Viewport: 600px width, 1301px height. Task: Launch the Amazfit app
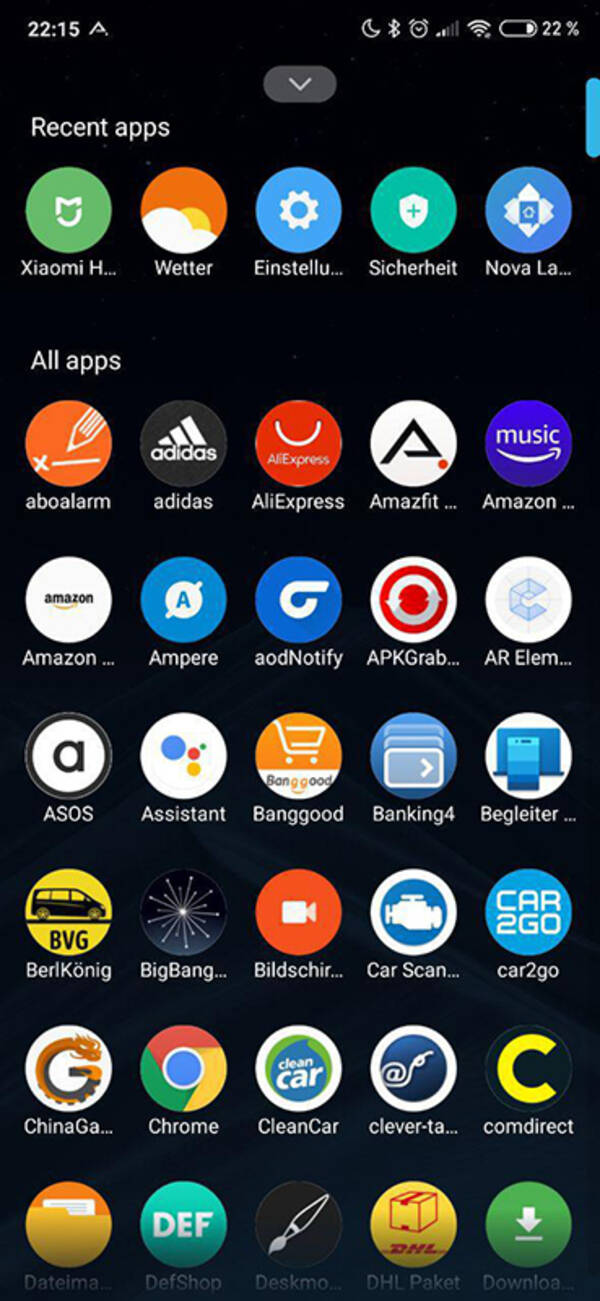pyautogui.click(x=413, y=443)
